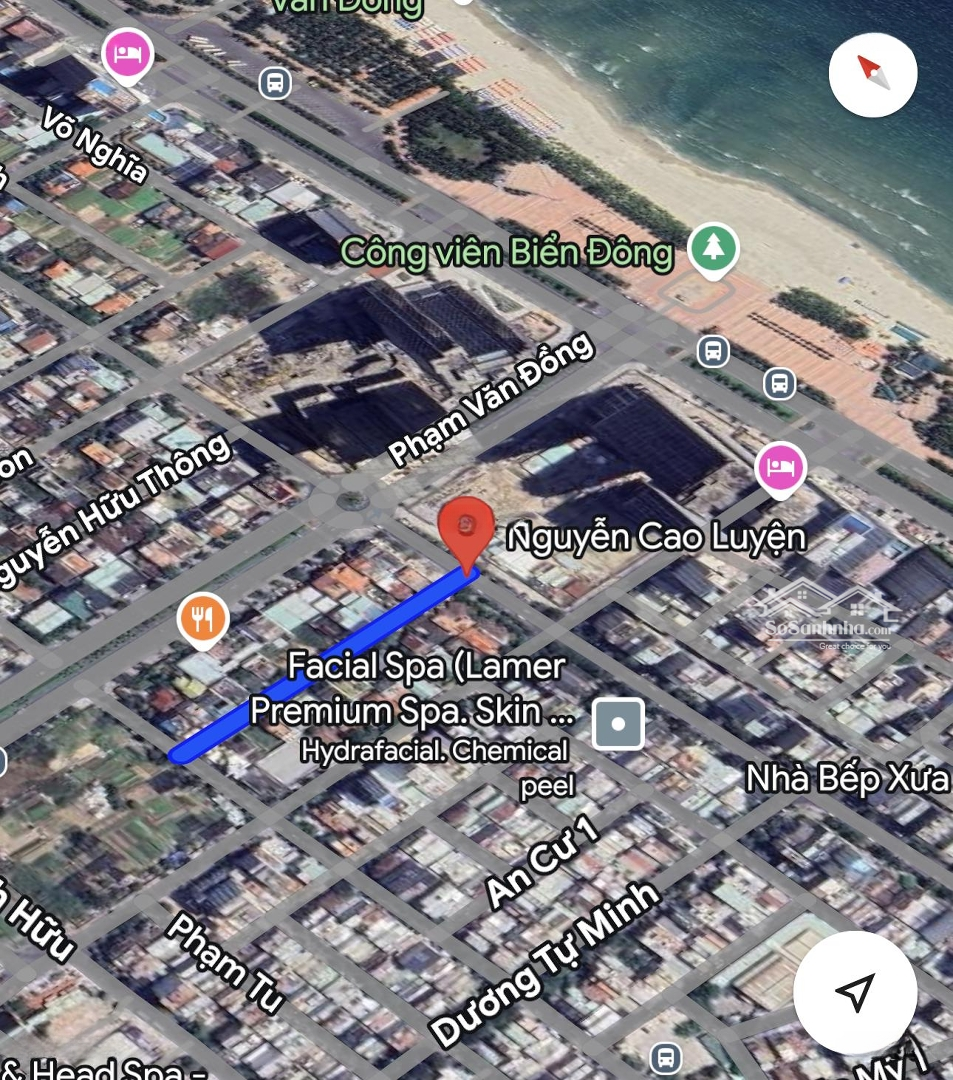
Task: View the Facial Spa place marker
Action: pos(618,724)
